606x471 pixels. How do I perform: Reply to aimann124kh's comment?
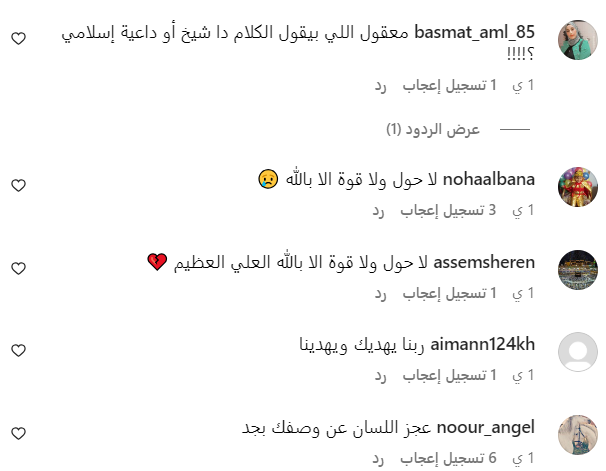(x=380, y=374)
